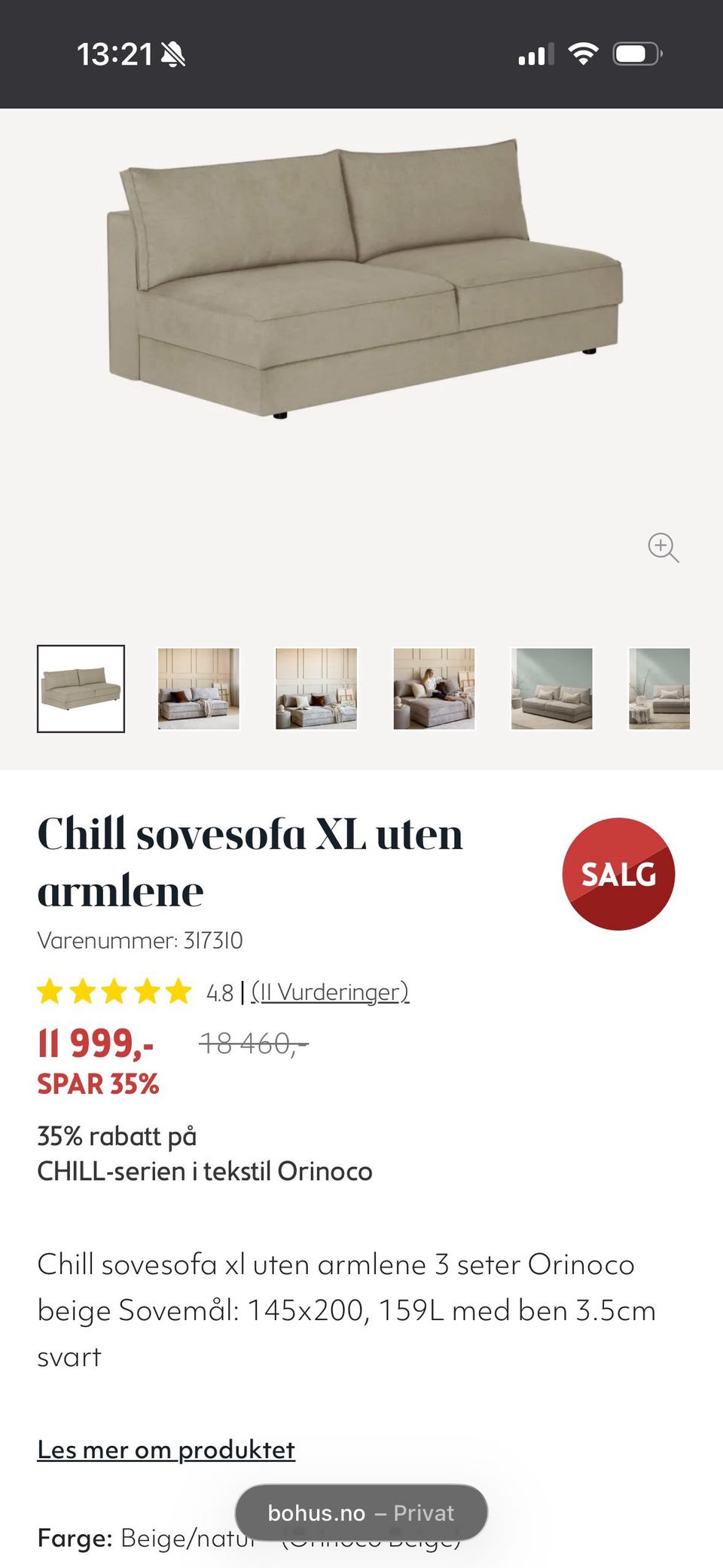Select the first sofa thumbnail

[x=82, y=688]
